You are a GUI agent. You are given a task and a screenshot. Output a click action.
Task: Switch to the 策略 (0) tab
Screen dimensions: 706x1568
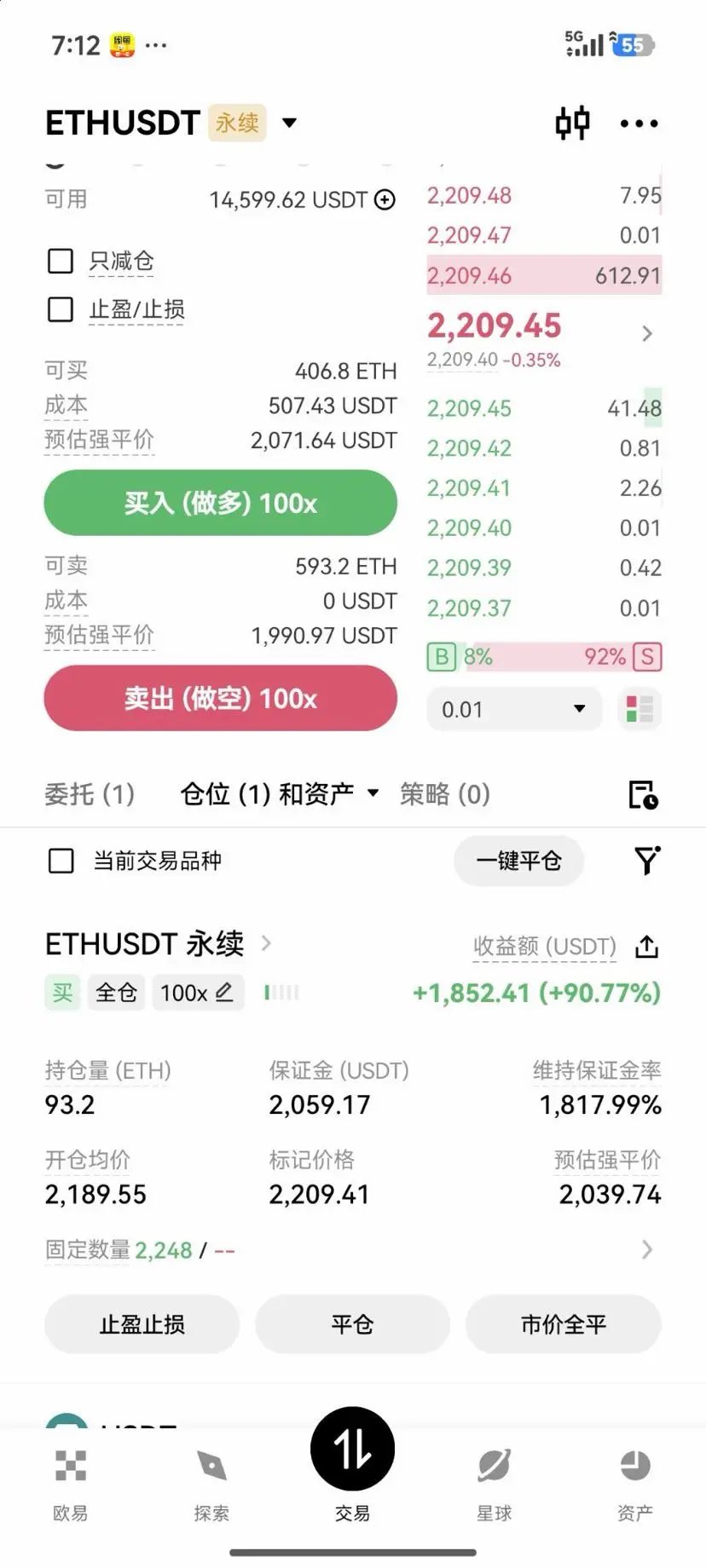444,794
